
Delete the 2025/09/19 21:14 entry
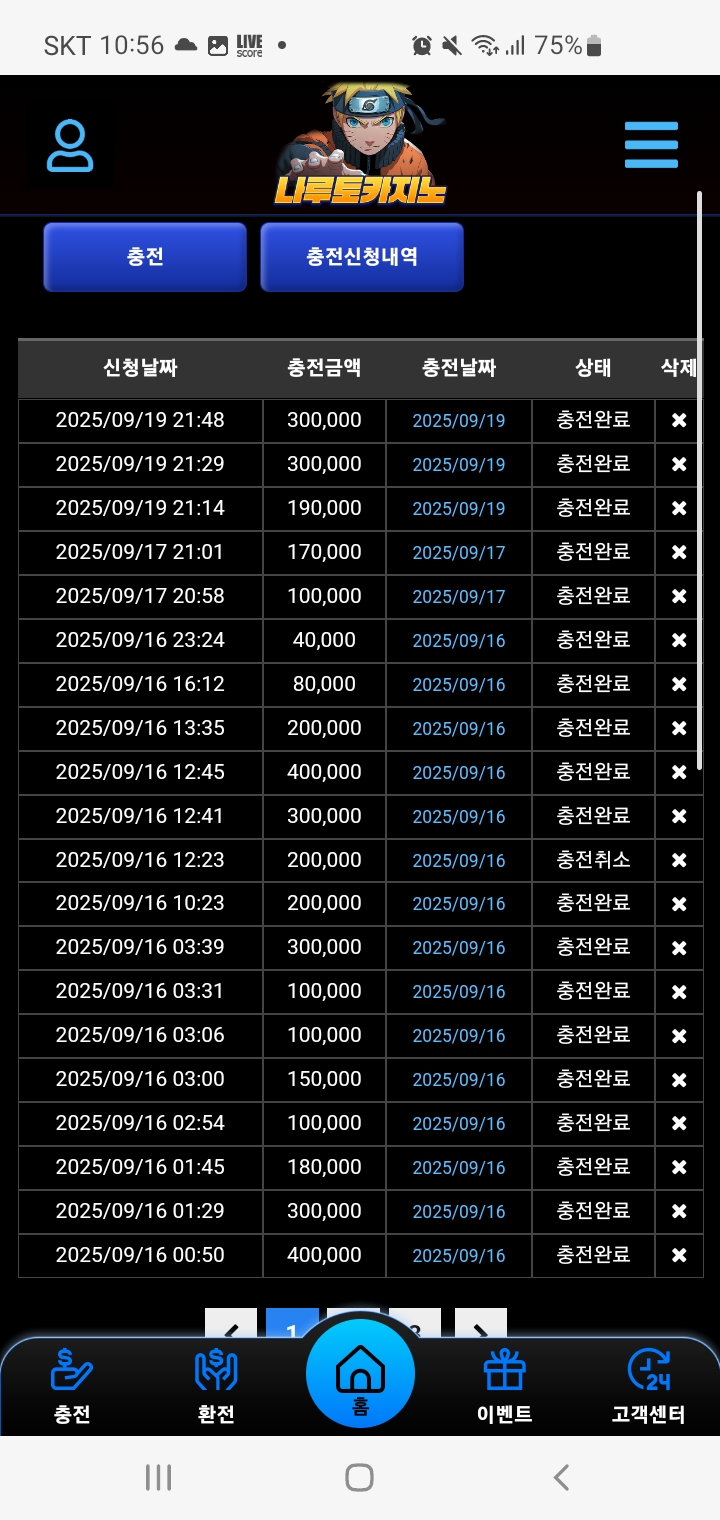(x=679, y=509)
